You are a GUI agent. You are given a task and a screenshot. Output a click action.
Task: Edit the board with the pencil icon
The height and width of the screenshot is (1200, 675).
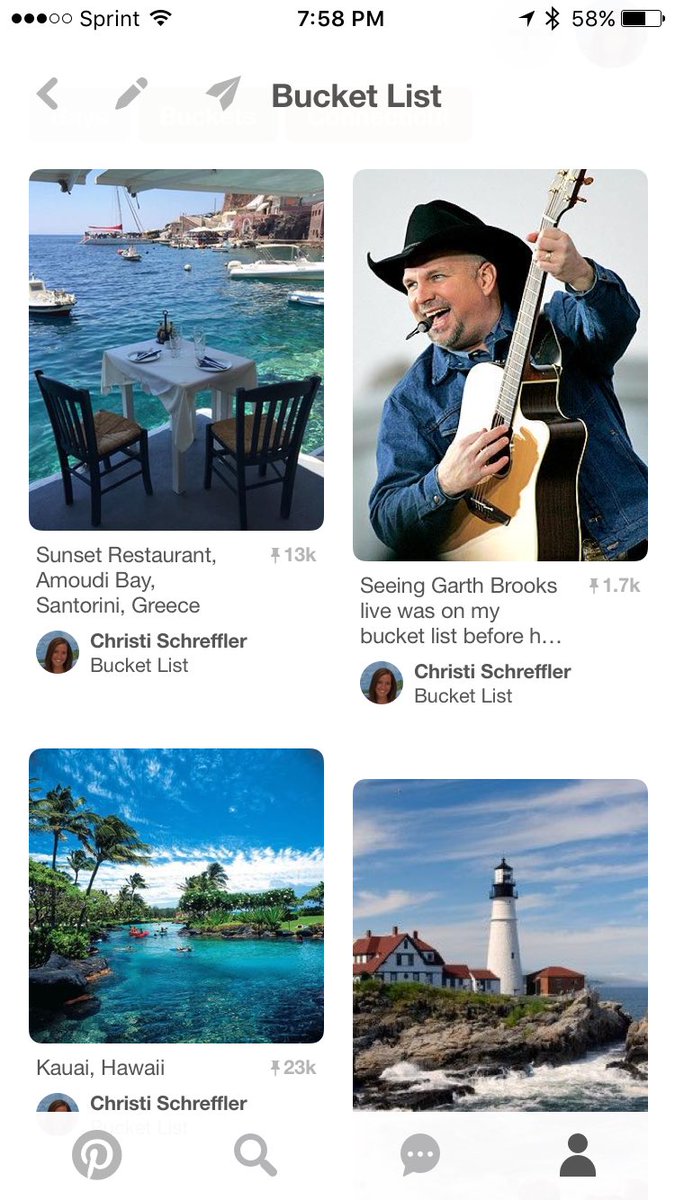(131, 95)
